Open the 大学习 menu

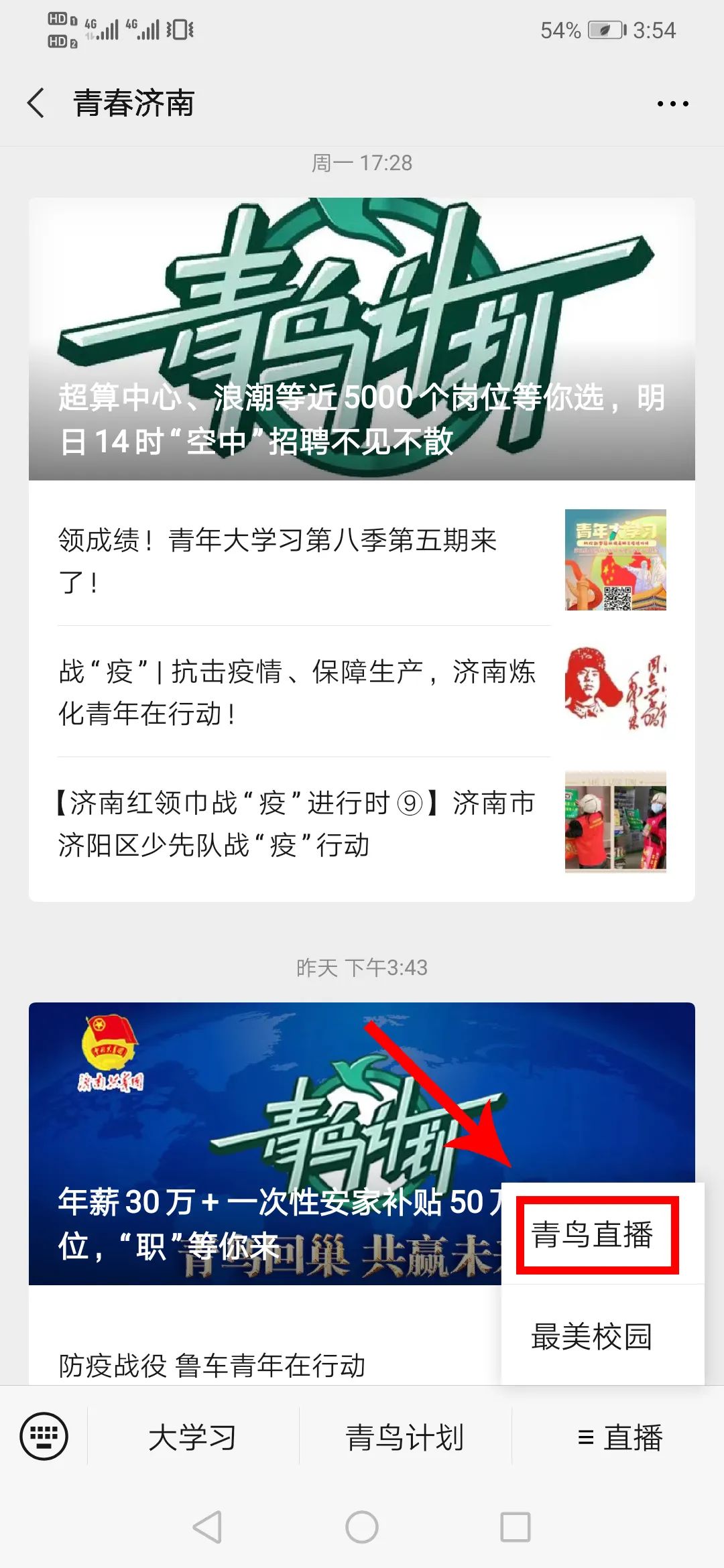click(x=192, y=1437)
